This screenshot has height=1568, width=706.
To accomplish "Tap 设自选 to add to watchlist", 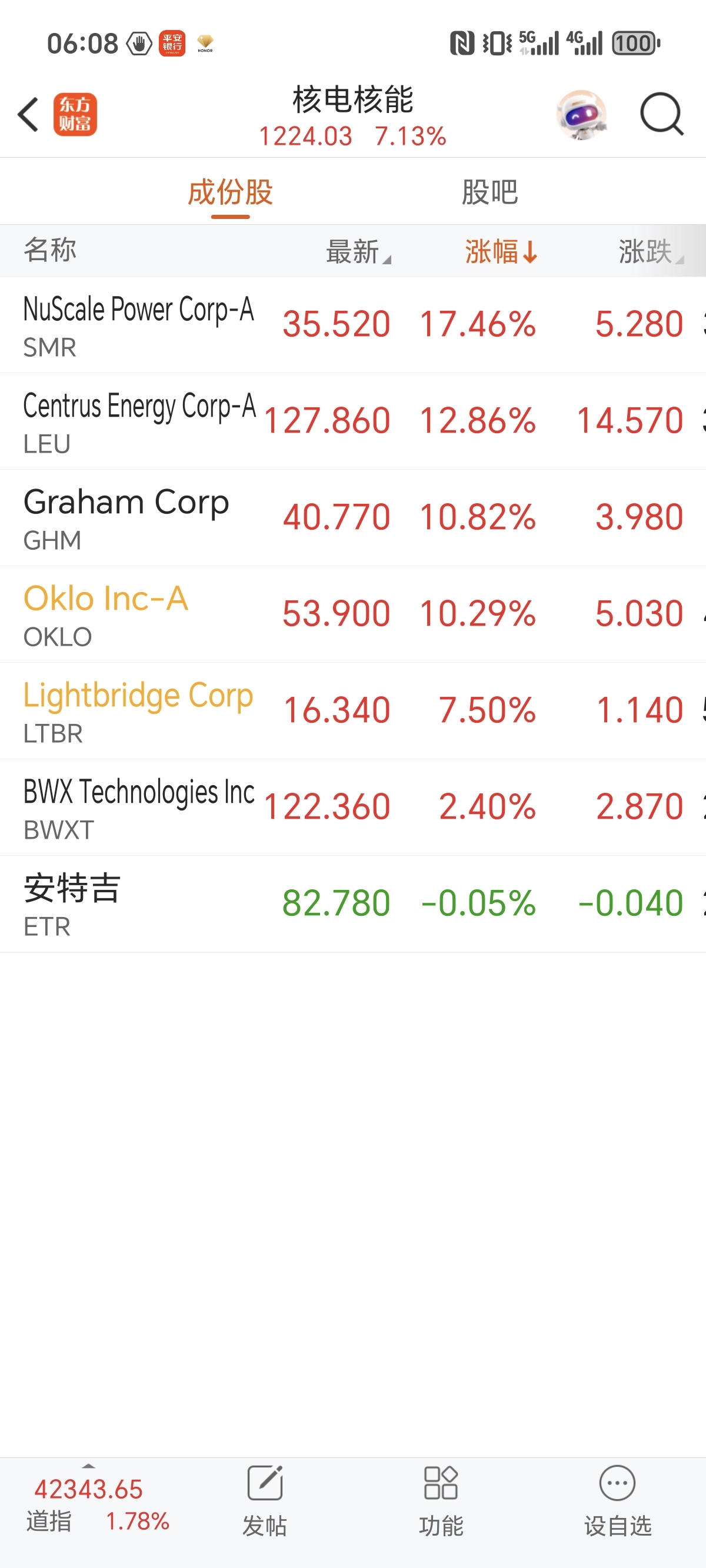I will coord(618,1500).
